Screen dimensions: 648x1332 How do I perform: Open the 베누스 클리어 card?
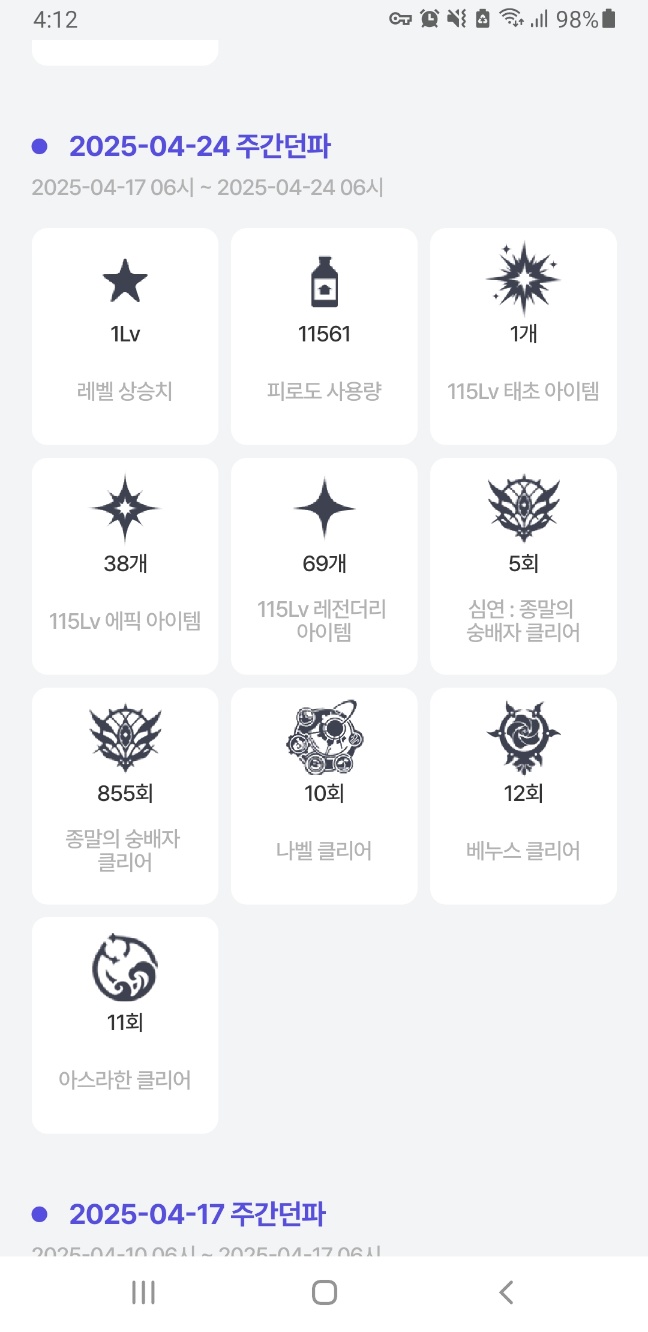point(523,796)
